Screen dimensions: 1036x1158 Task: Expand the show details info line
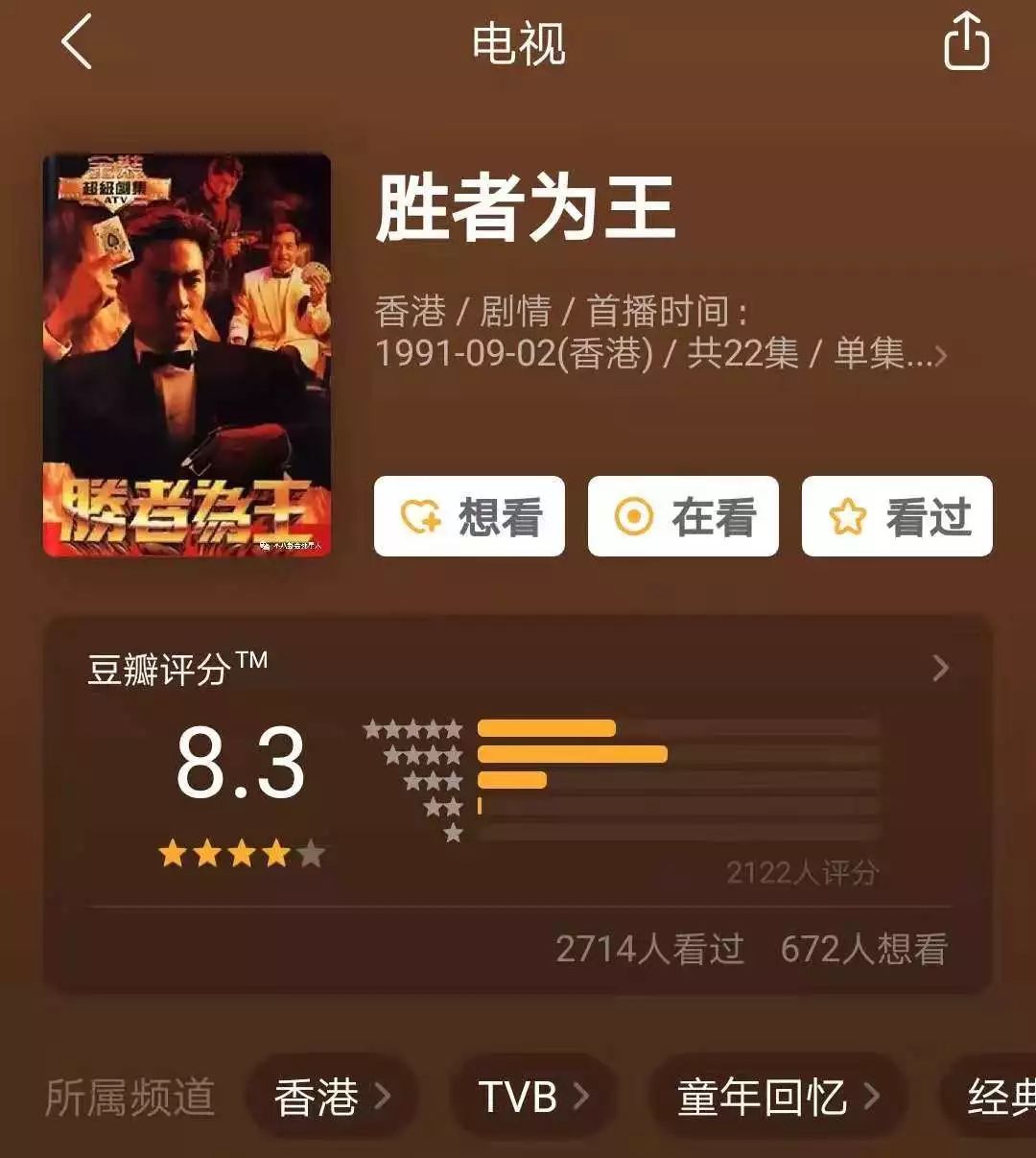(x=940, y=356)
